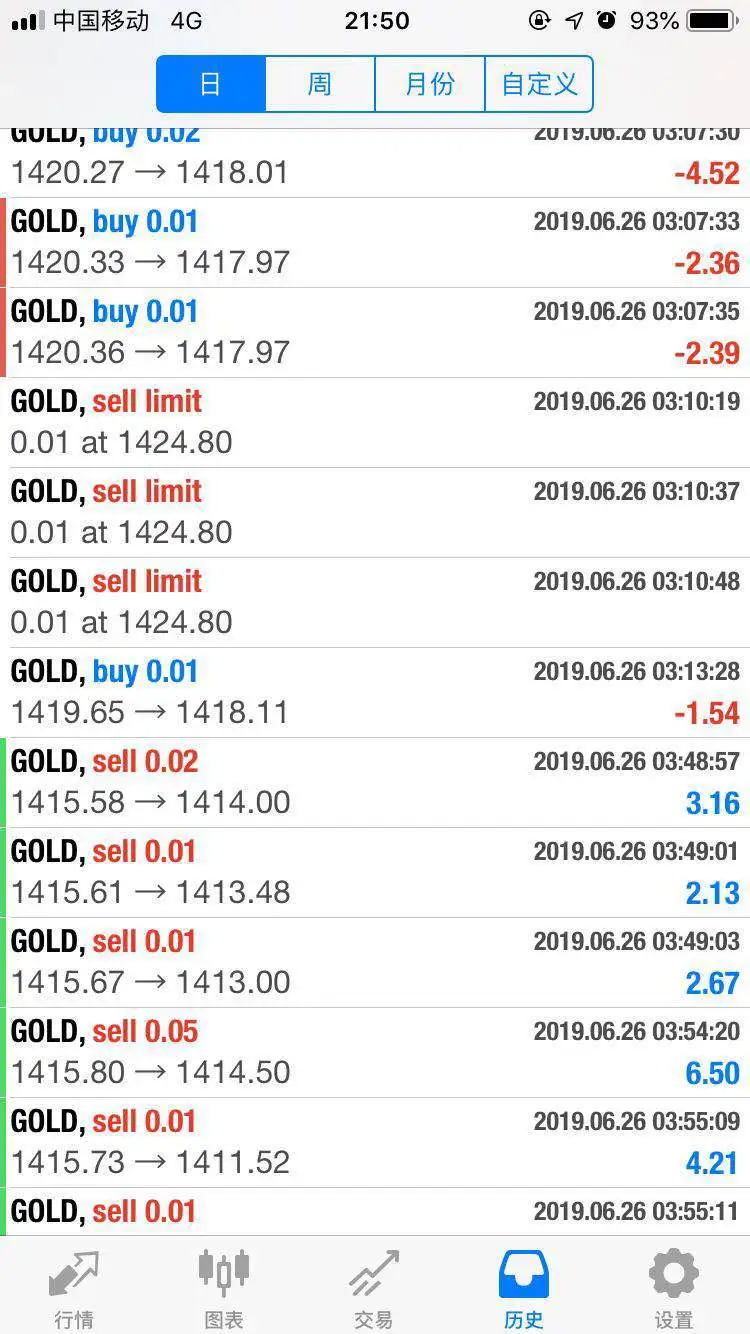
Task: Open the sell limit order at 03:10:48
Action: (375, 603)
